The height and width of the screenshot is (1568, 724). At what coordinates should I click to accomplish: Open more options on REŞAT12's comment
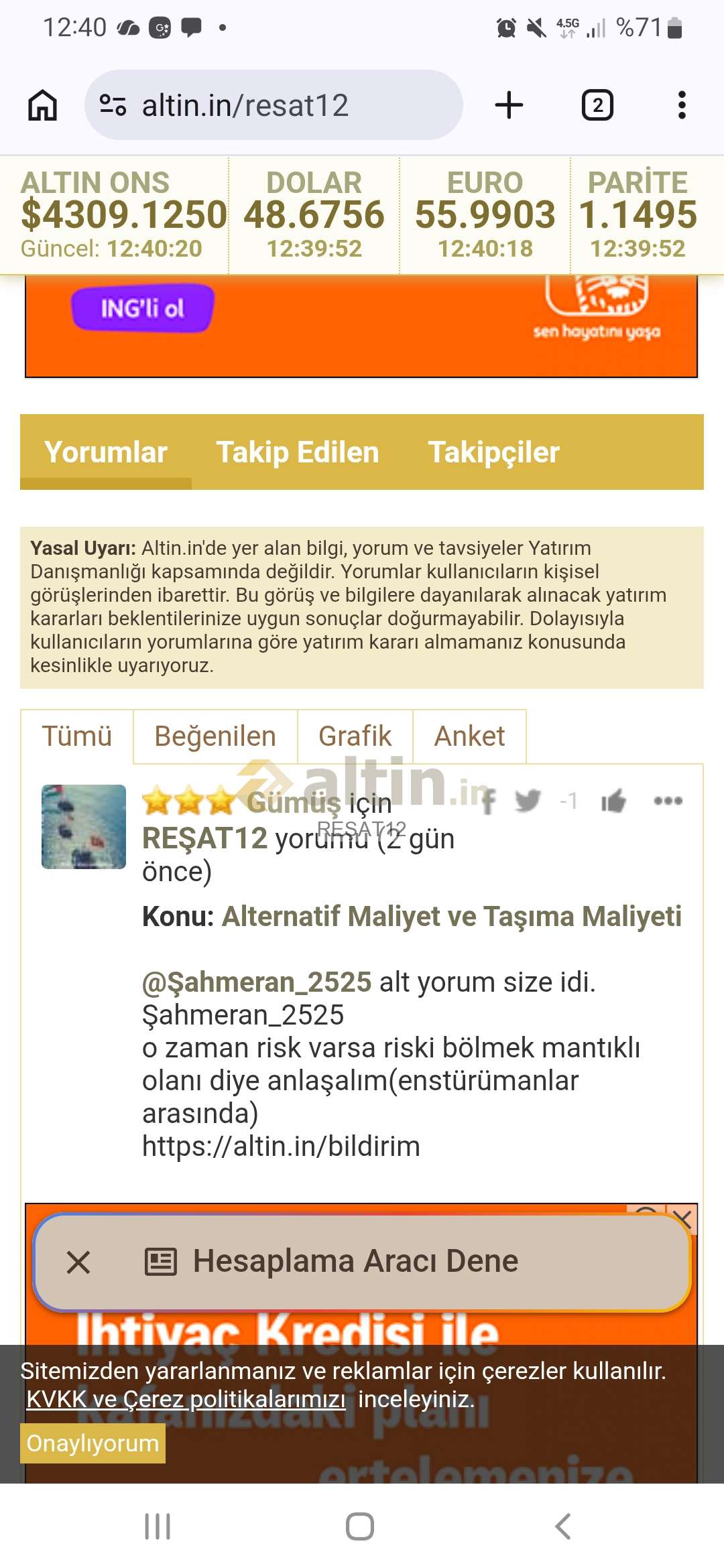[x=668, y=801]
